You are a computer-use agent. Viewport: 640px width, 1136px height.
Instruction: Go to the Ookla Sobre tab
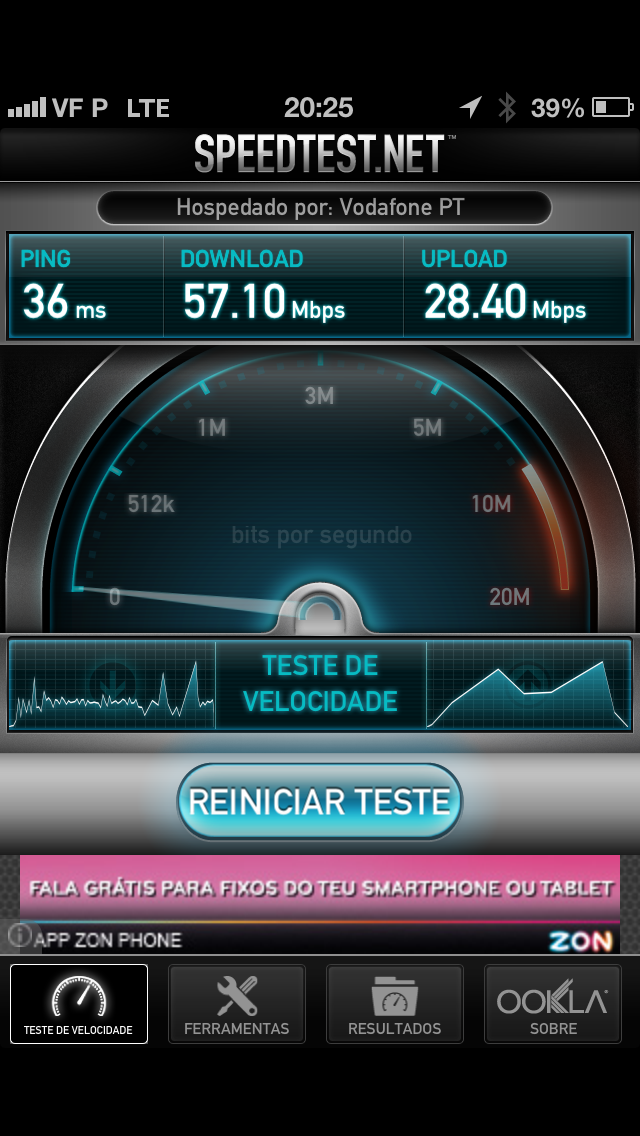click(x=553, y=1004)
